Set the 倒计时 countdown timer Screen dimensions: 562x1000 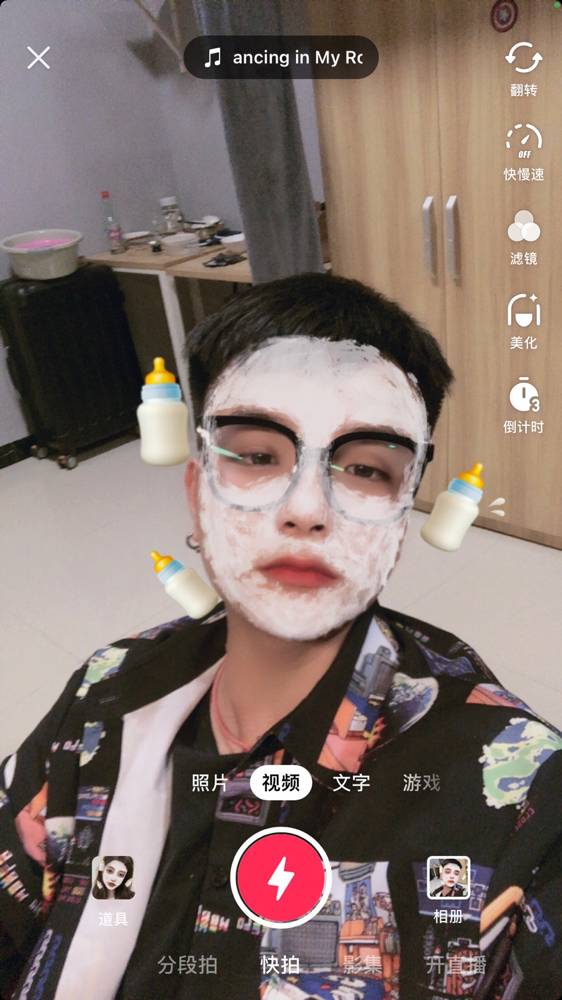[524, 405]
